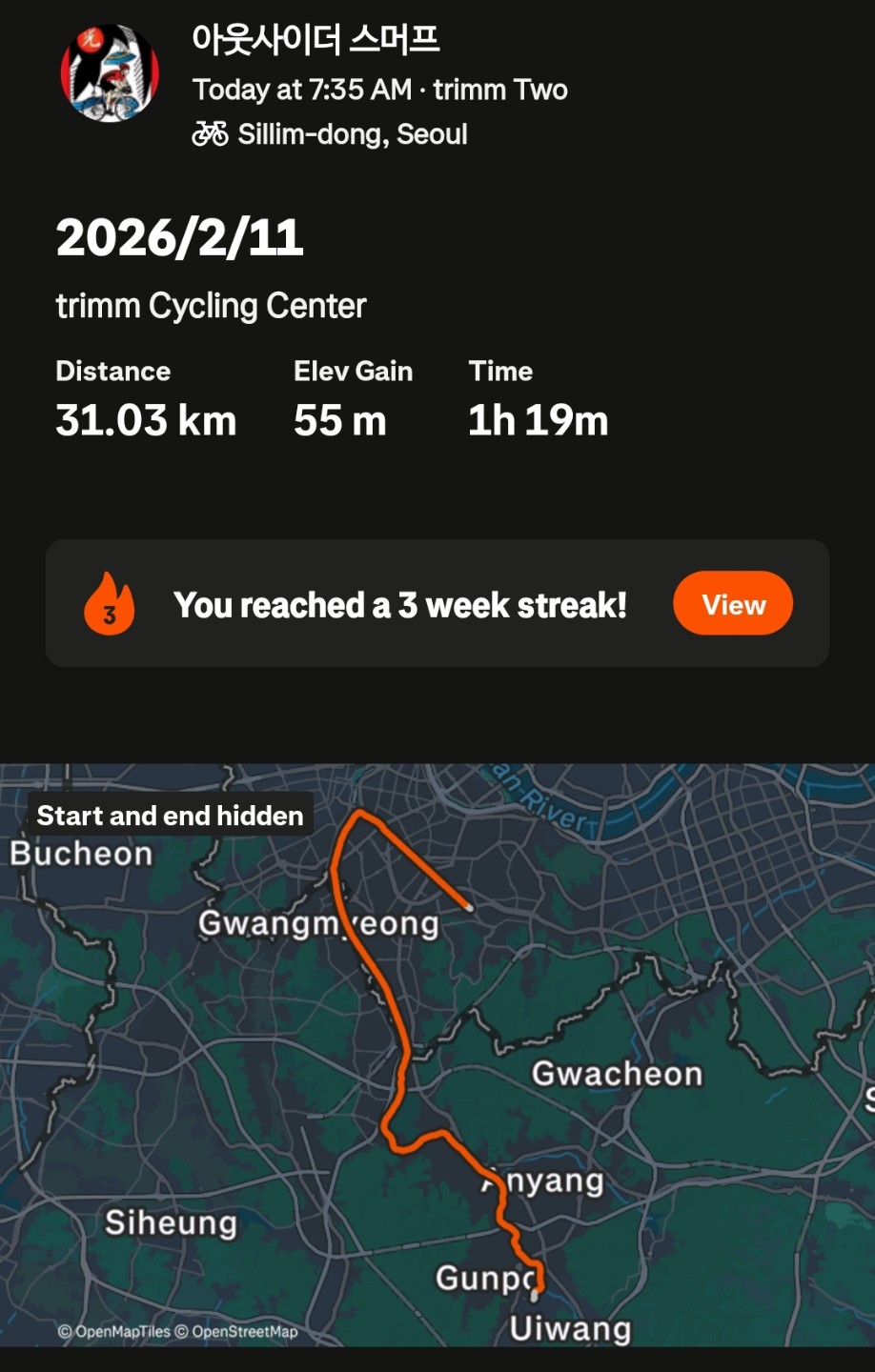Viewport: 875px width, 1372px height.
Task: Open the 3 week streak banner
Action: click(x=400, y=604)
